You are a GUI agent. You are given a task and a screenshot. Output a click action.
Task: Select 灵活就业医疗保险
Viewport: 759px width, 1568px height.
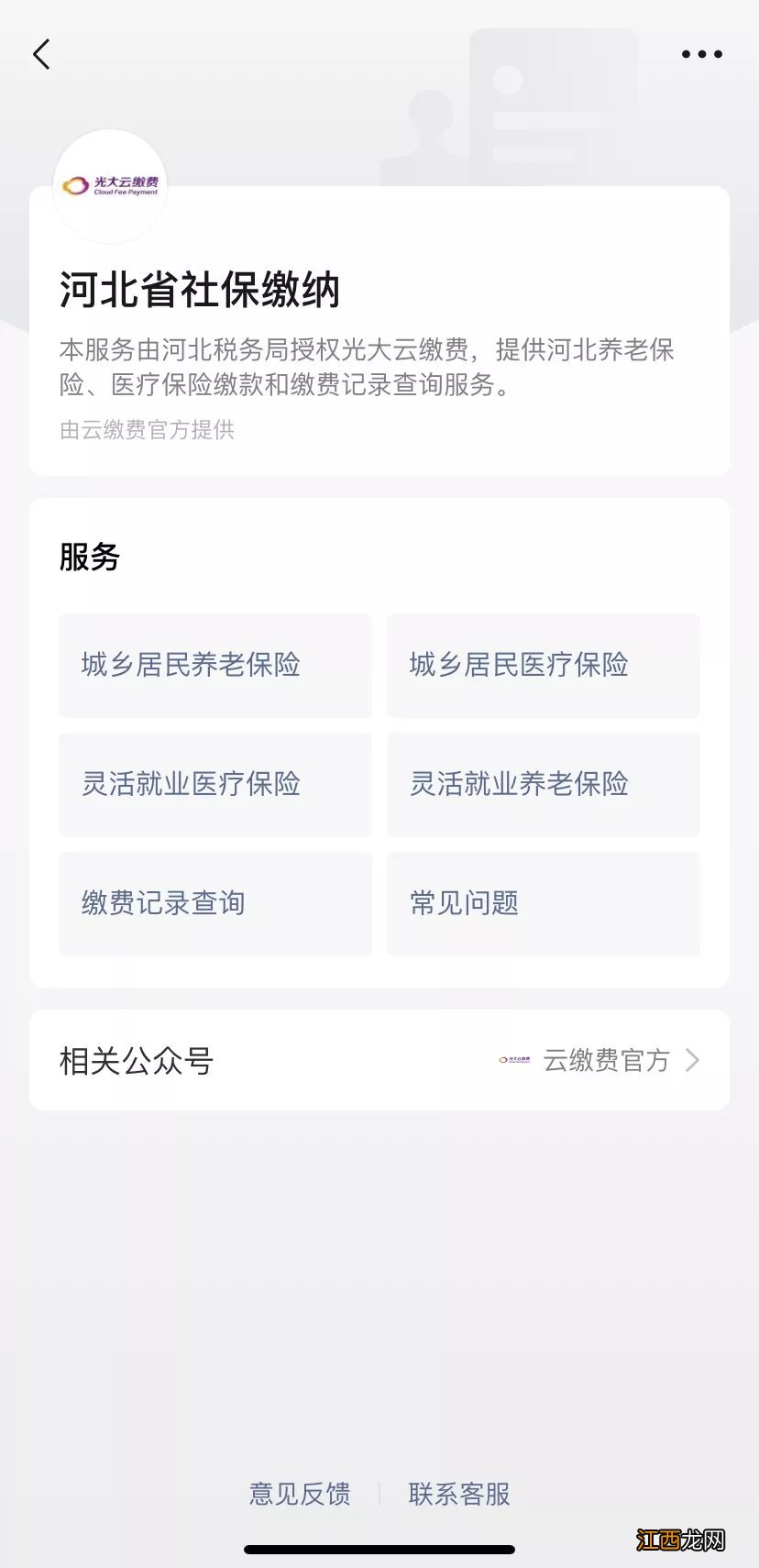[214, 785]
